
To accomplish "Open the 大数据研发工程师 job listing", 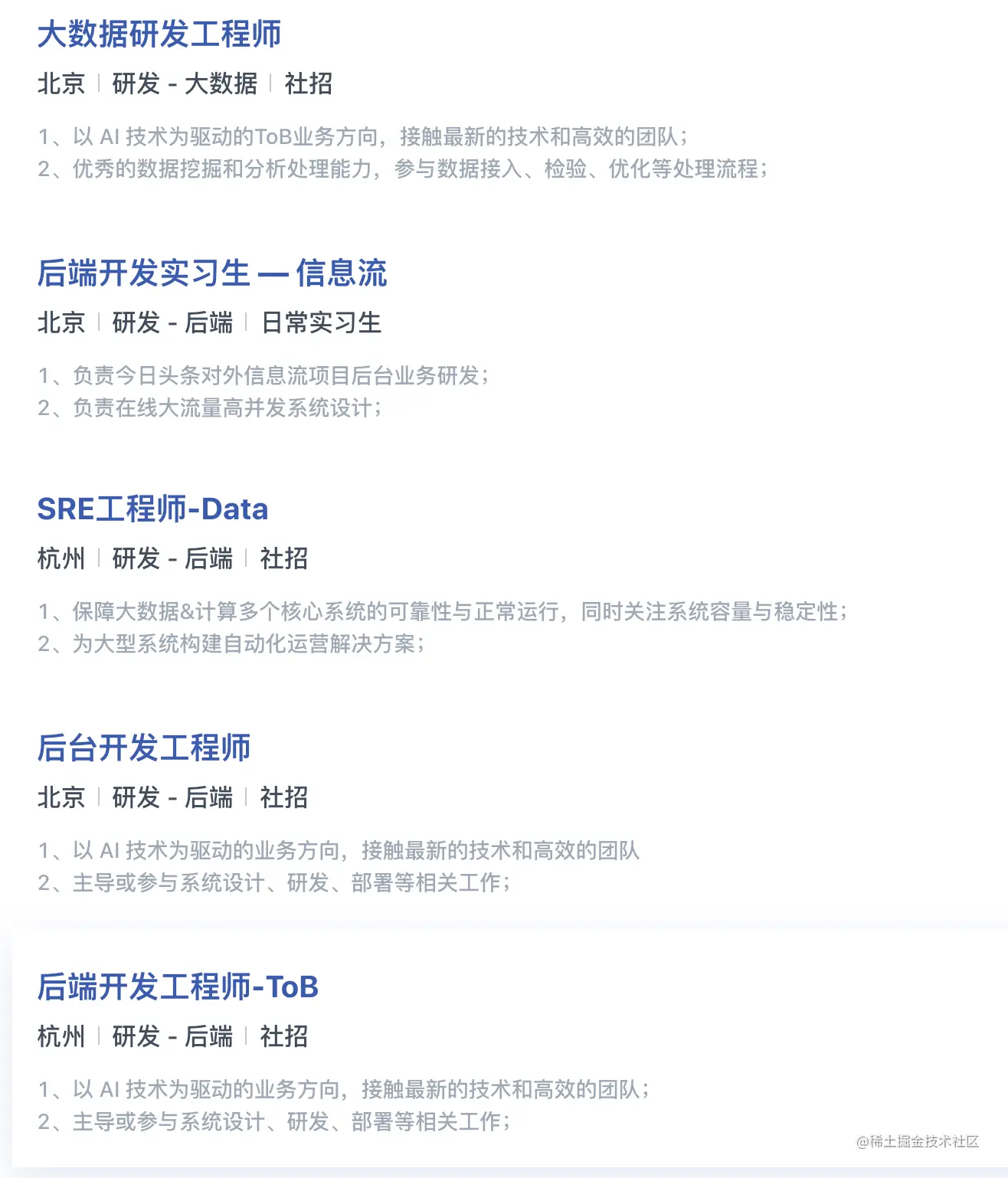I will [159, 34].
